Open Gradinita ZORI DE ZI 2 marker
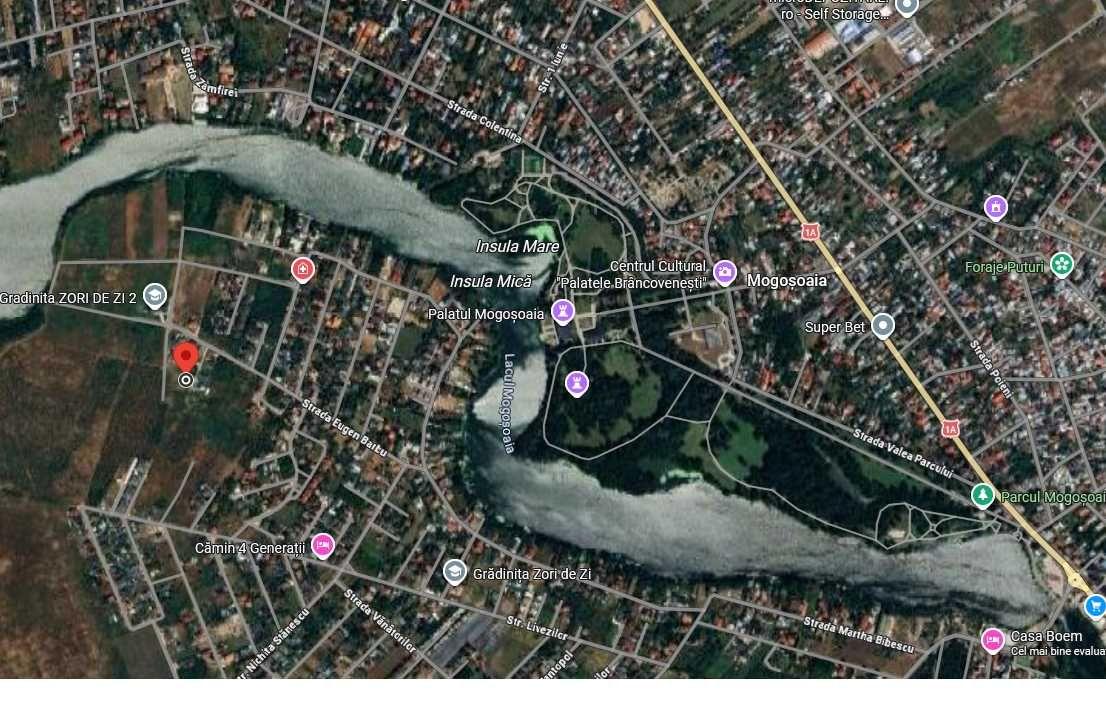 pyautogui.click(x=154, y=296)
